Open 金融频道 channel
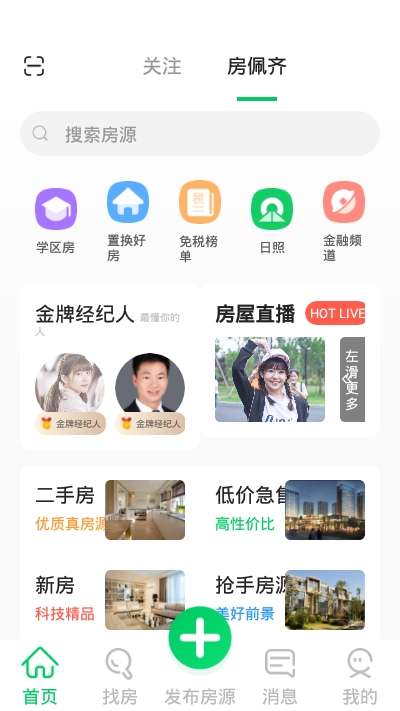This screenshot has height=711, width=400. tap(344, 221)
